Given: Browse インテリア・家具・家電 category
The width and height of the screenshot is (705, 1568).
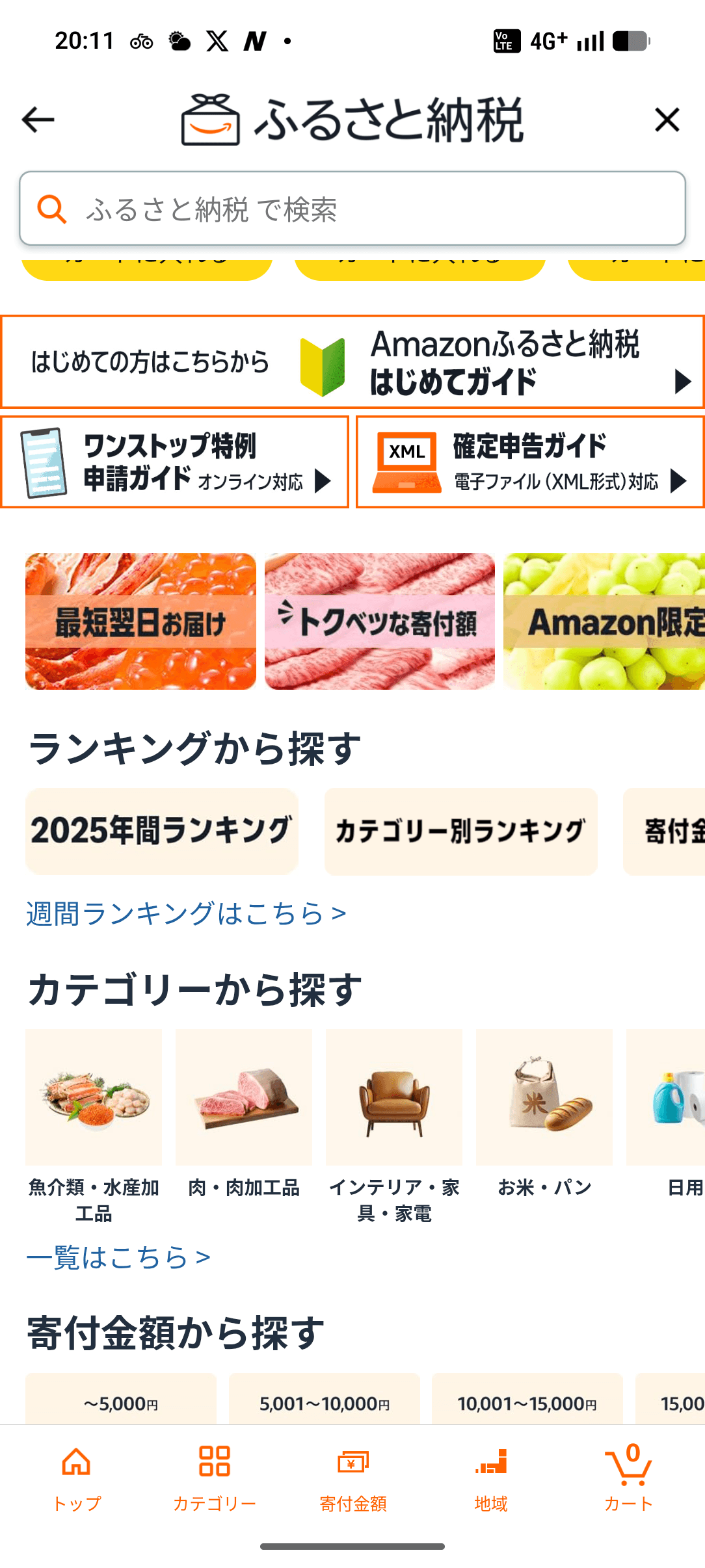Looking at the screenshot, I should pyautogui.click(x=394, y=1125).
